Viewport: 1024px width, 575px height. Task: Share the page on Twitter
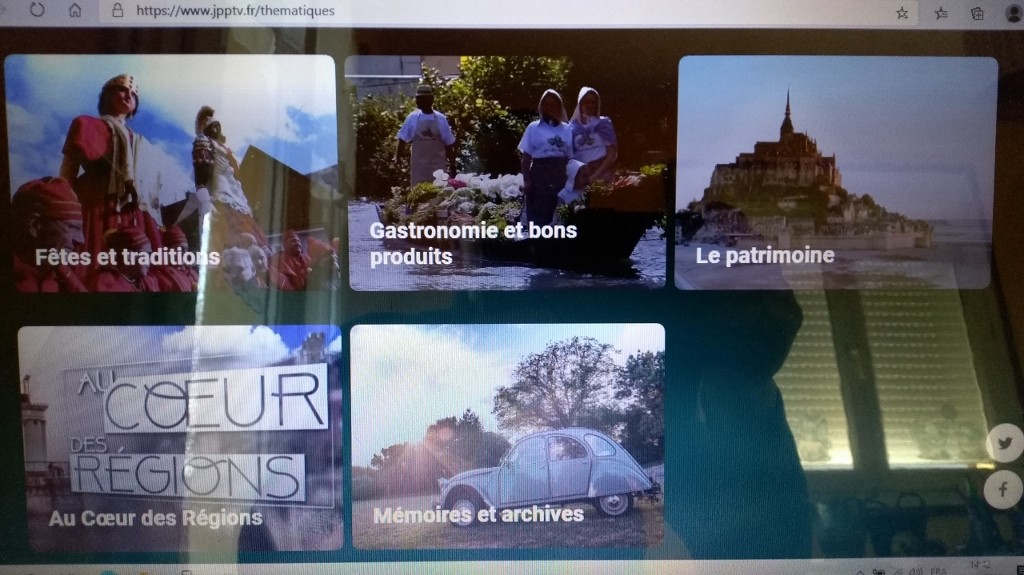pyautogui.click(x=1004, y=443)
